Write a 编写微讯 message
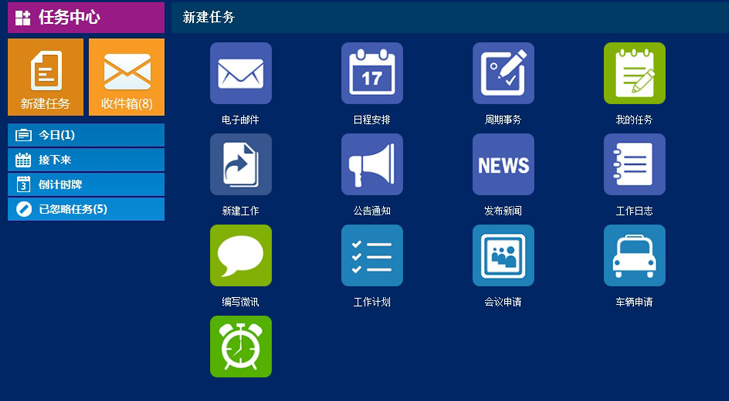Viewport: 729px width, 401px height. coord(241,255)
